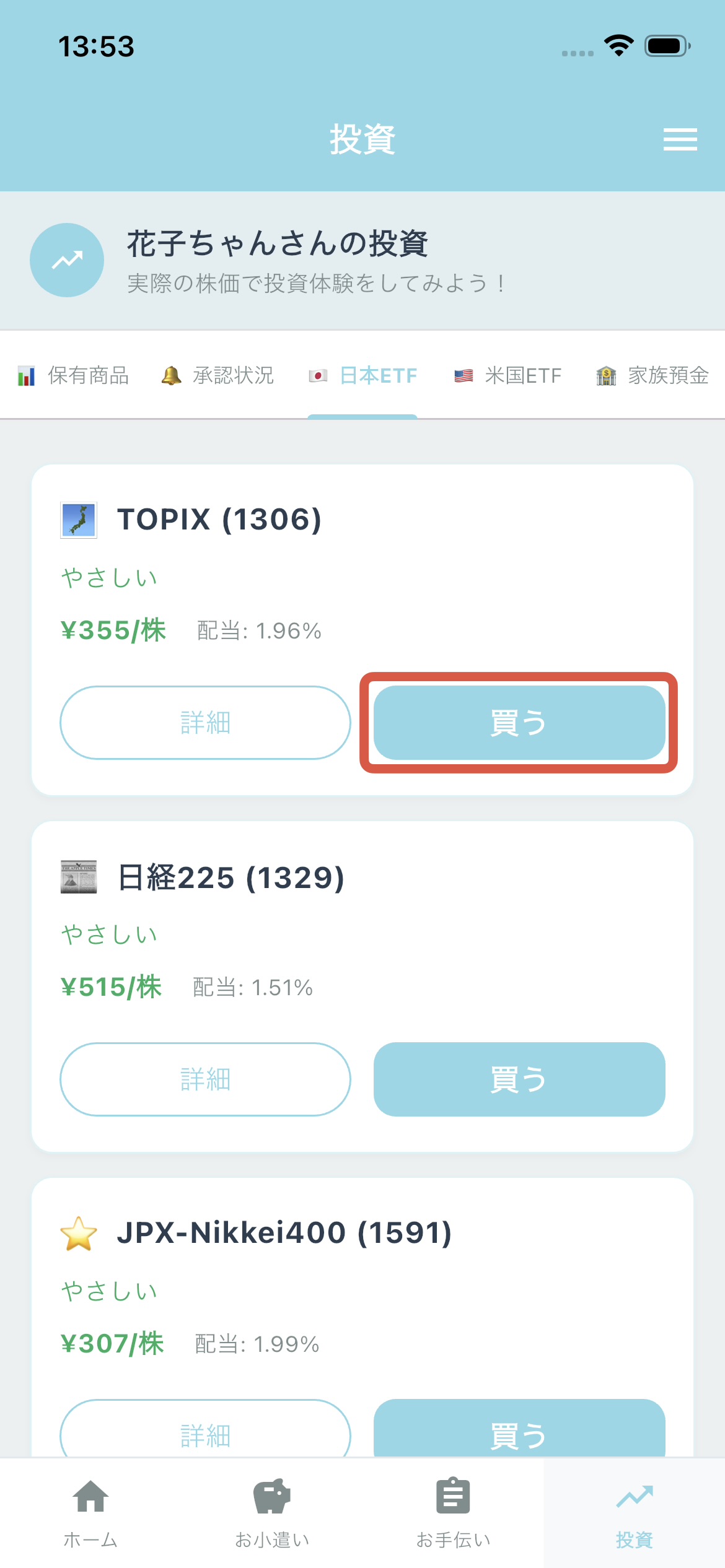Tap the 日本ETF tab underline indicator

click(x=362, y=418)
